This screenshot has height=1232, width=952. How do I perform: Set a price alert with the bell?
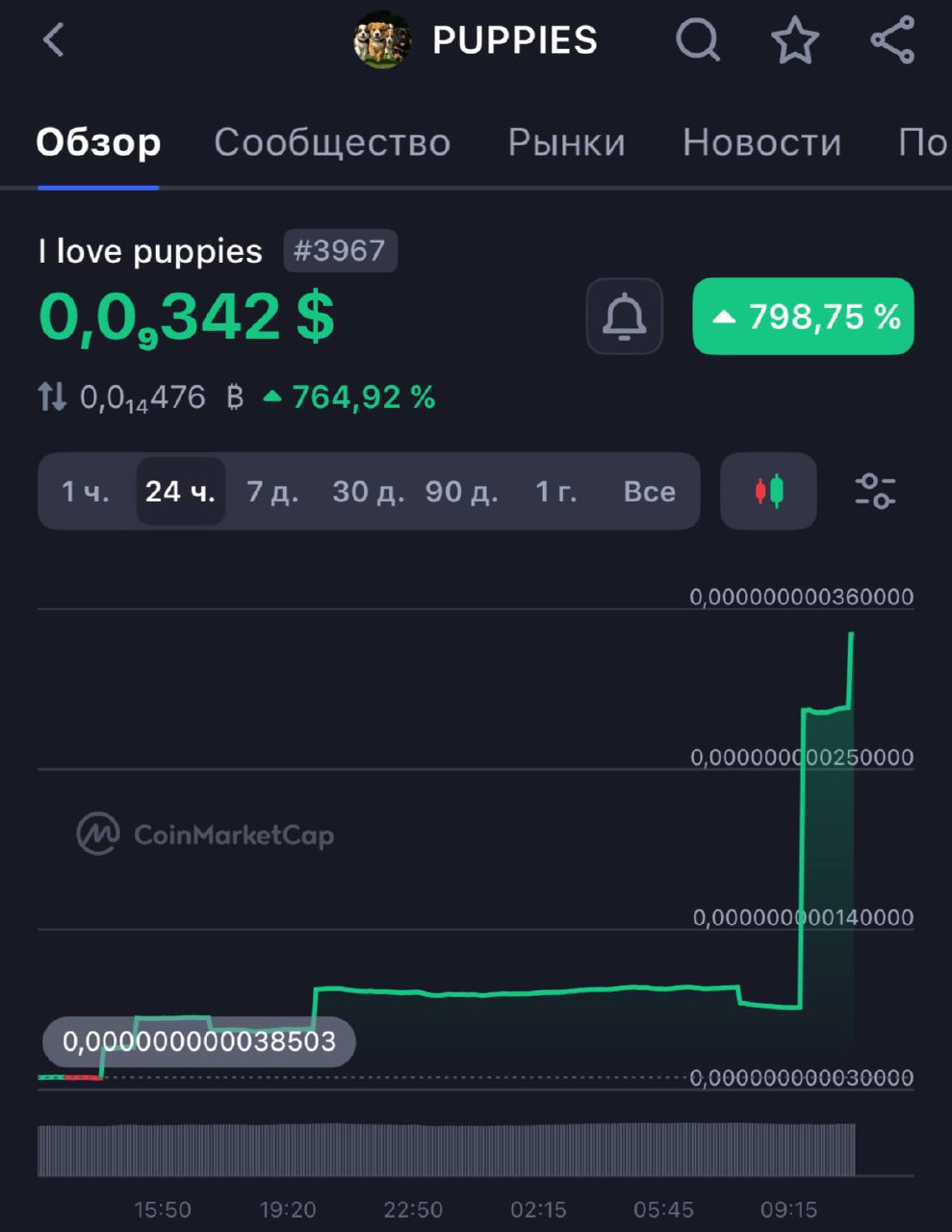coord(625,317)
